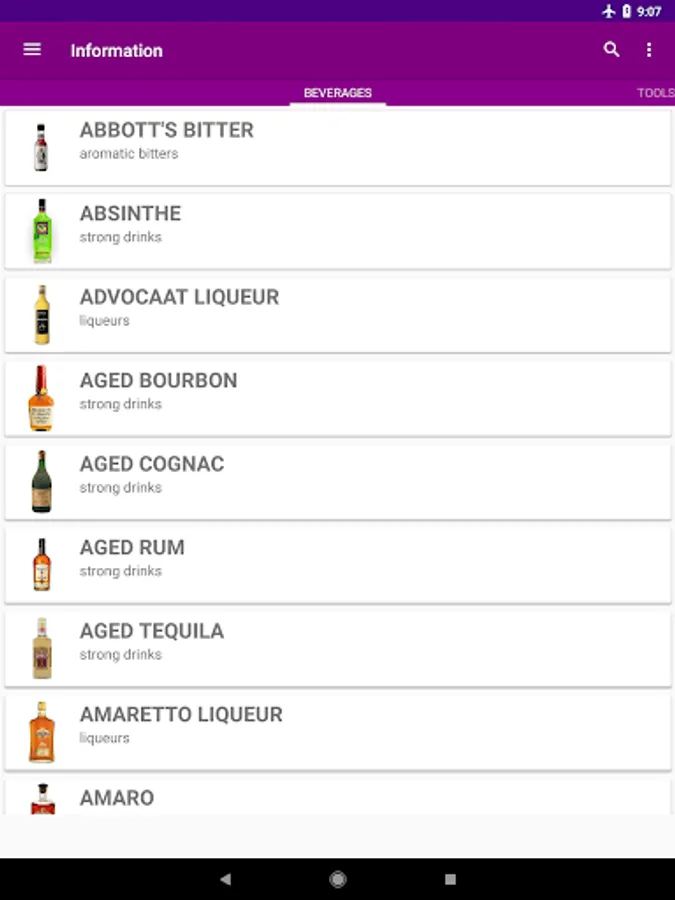Open Amaretto Liqueur information
The width and height of the screenshot is (675, 900).
337,732
